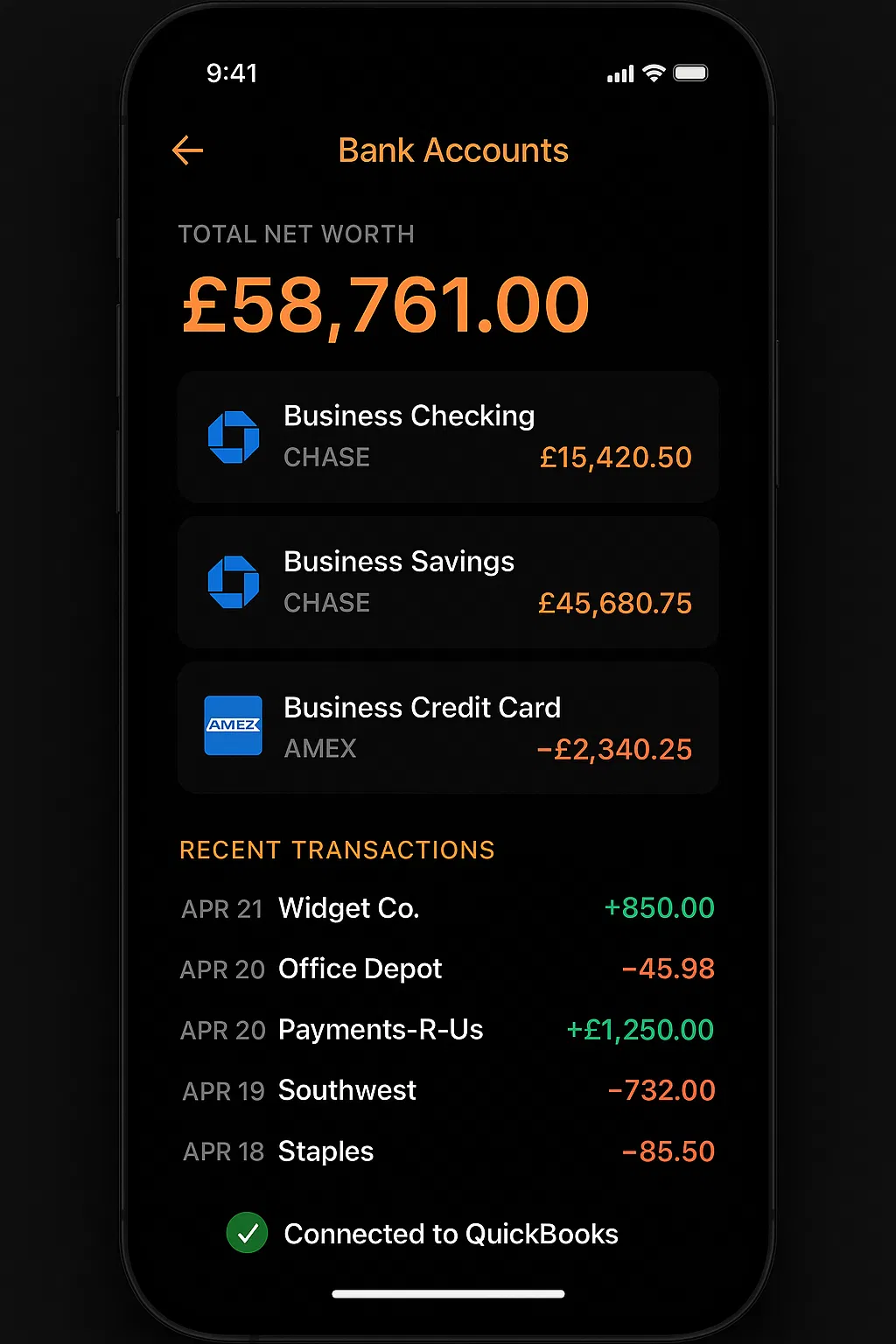Click the total net worth amount

pos(383,304)
